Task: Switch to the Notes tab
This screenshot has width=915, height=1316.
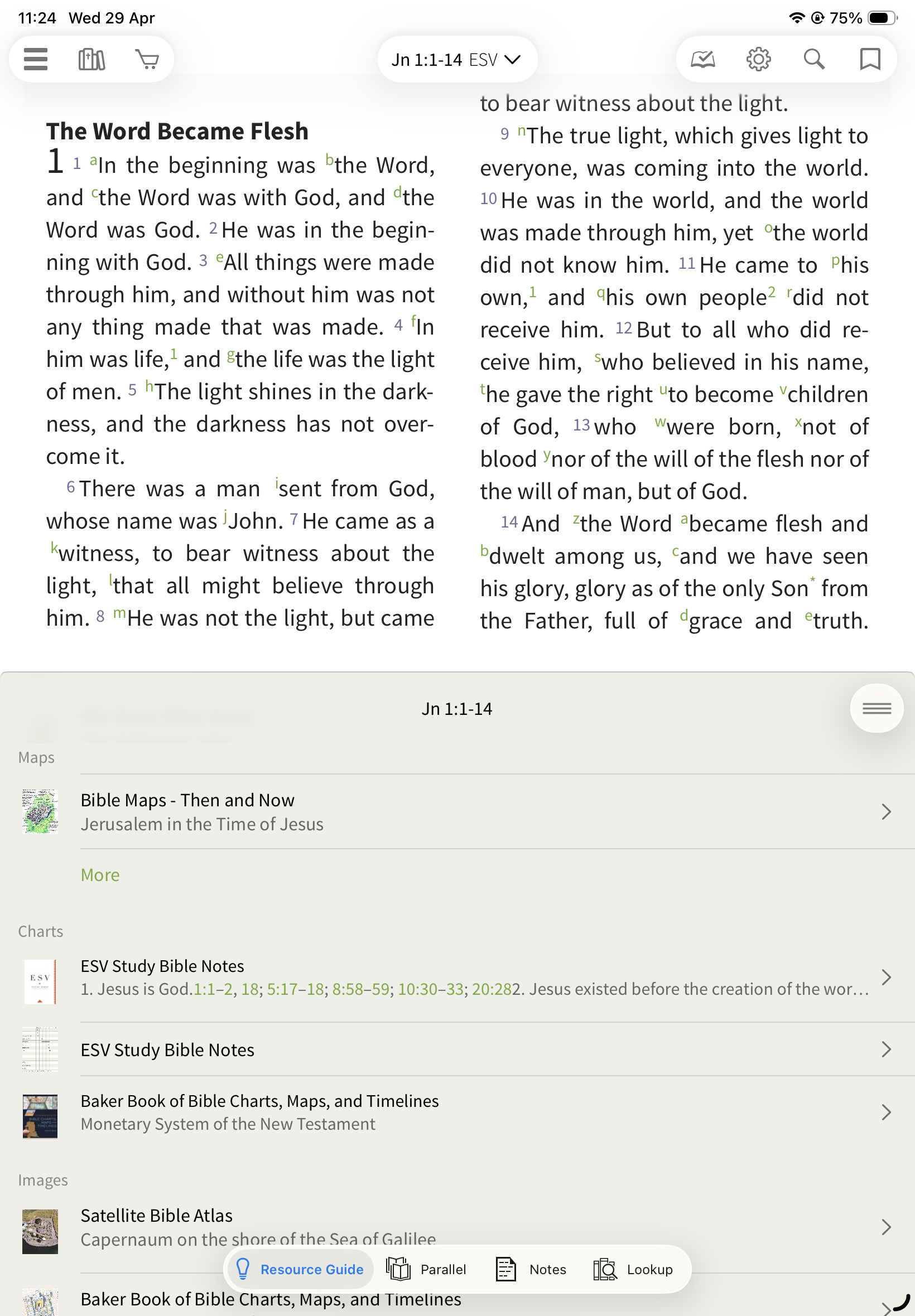Action: [531, 1269]
